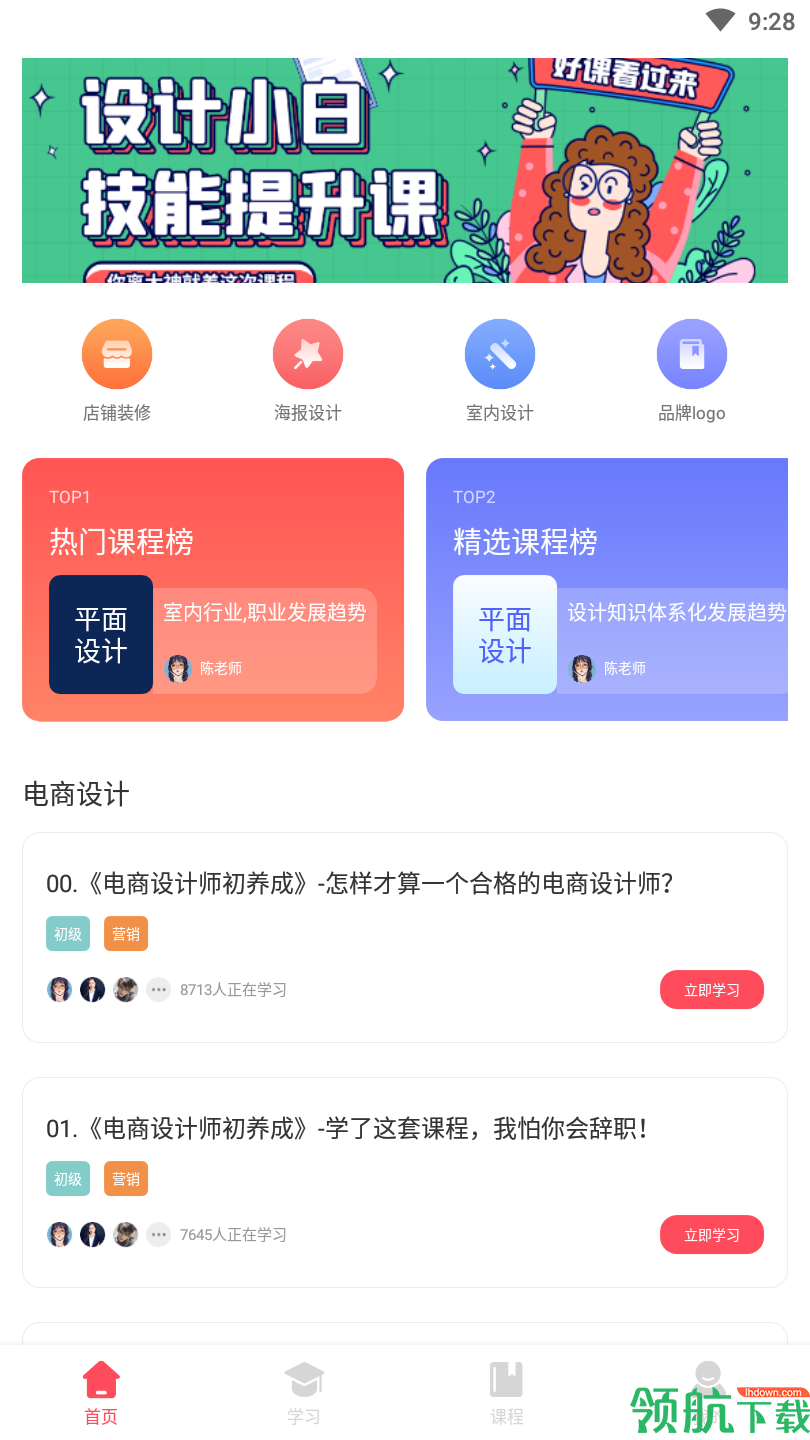The width and height of the screenshot is (810, 1440).
Task: Click 立即学习 on the 学了这套课程 course
Action: 711,1234
